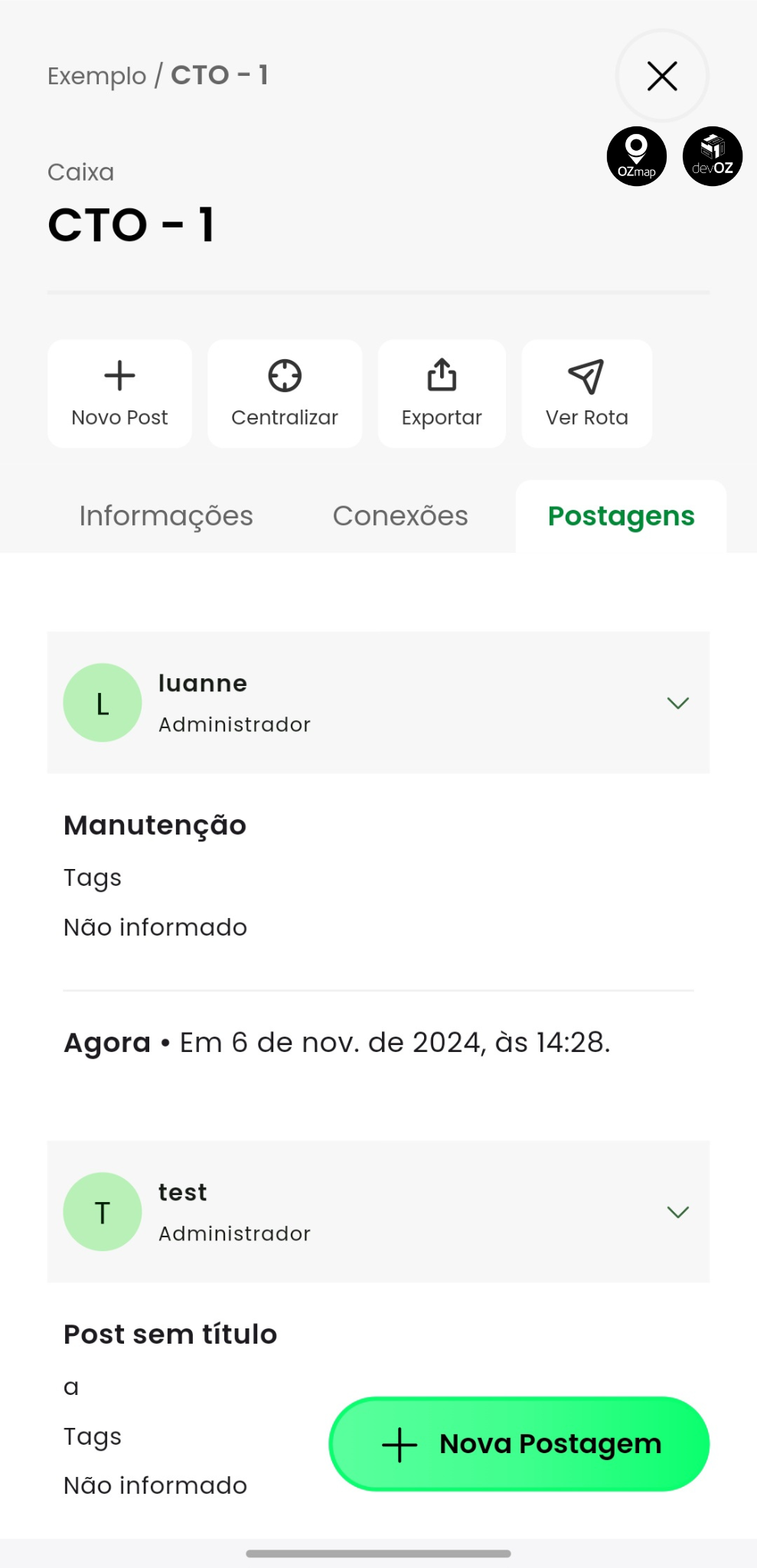Select the Postagens tab

tap(621, 516)
